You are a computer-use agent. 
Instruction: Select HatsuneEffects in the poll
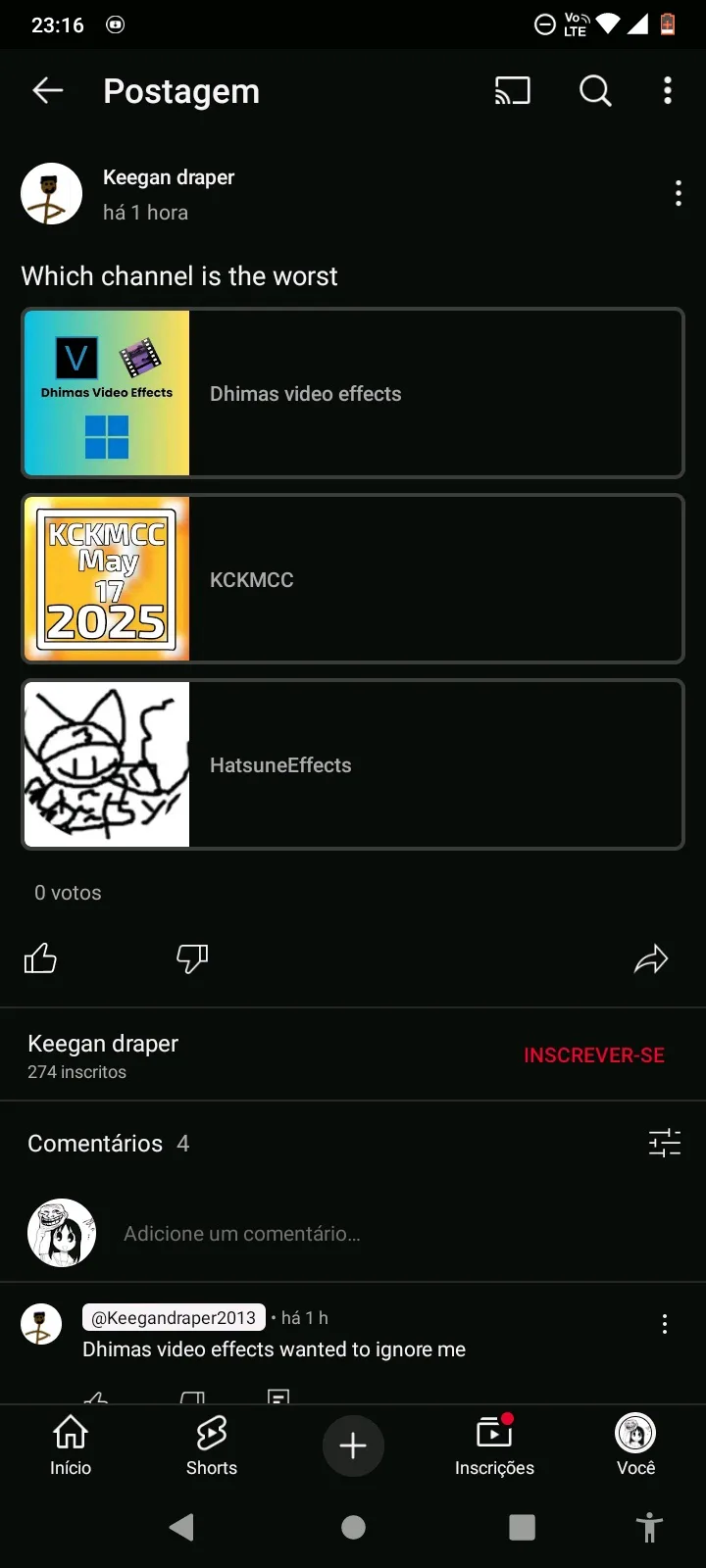tap(353, 764)
